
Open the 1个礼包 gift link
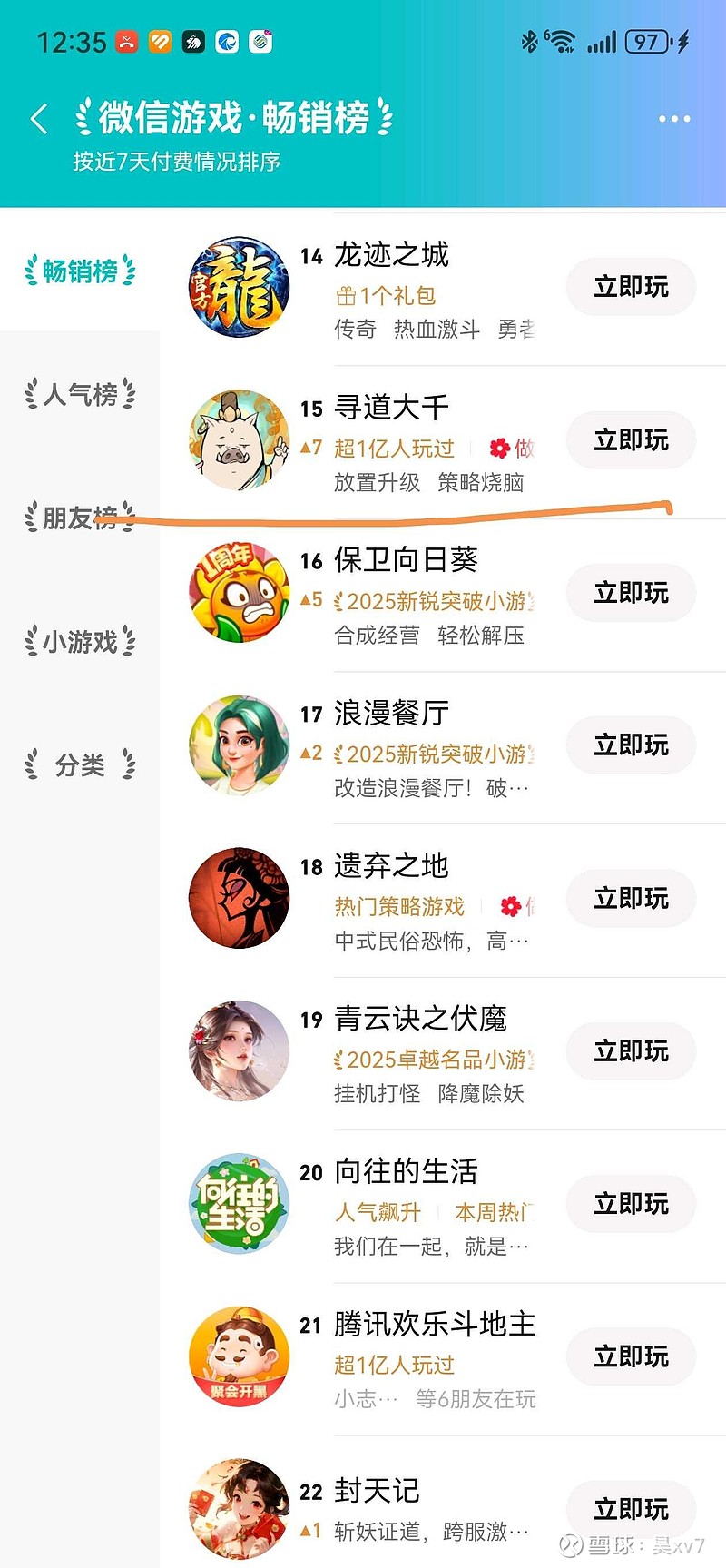(385, 296)
